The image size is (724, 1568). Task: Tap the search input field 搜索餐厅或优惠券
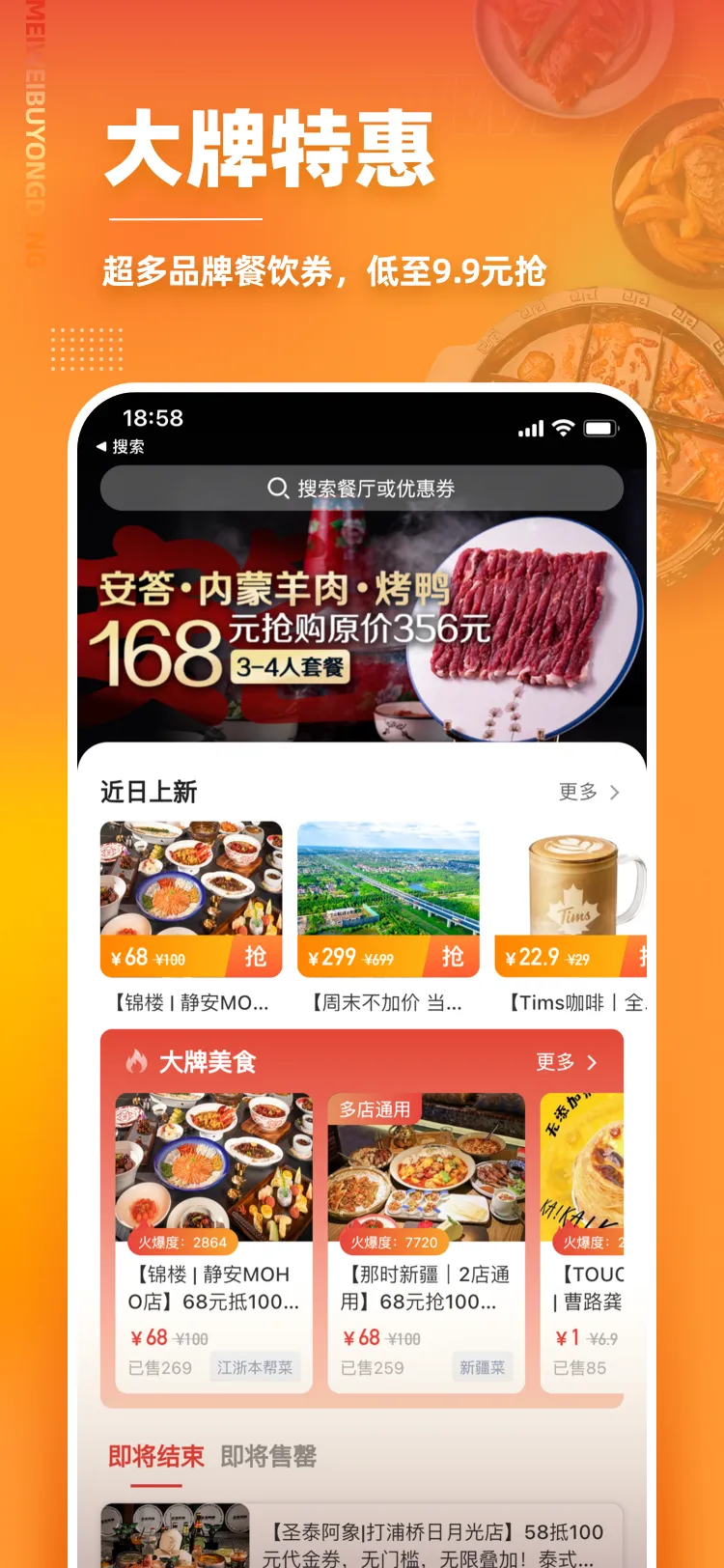tap(362, 488)
